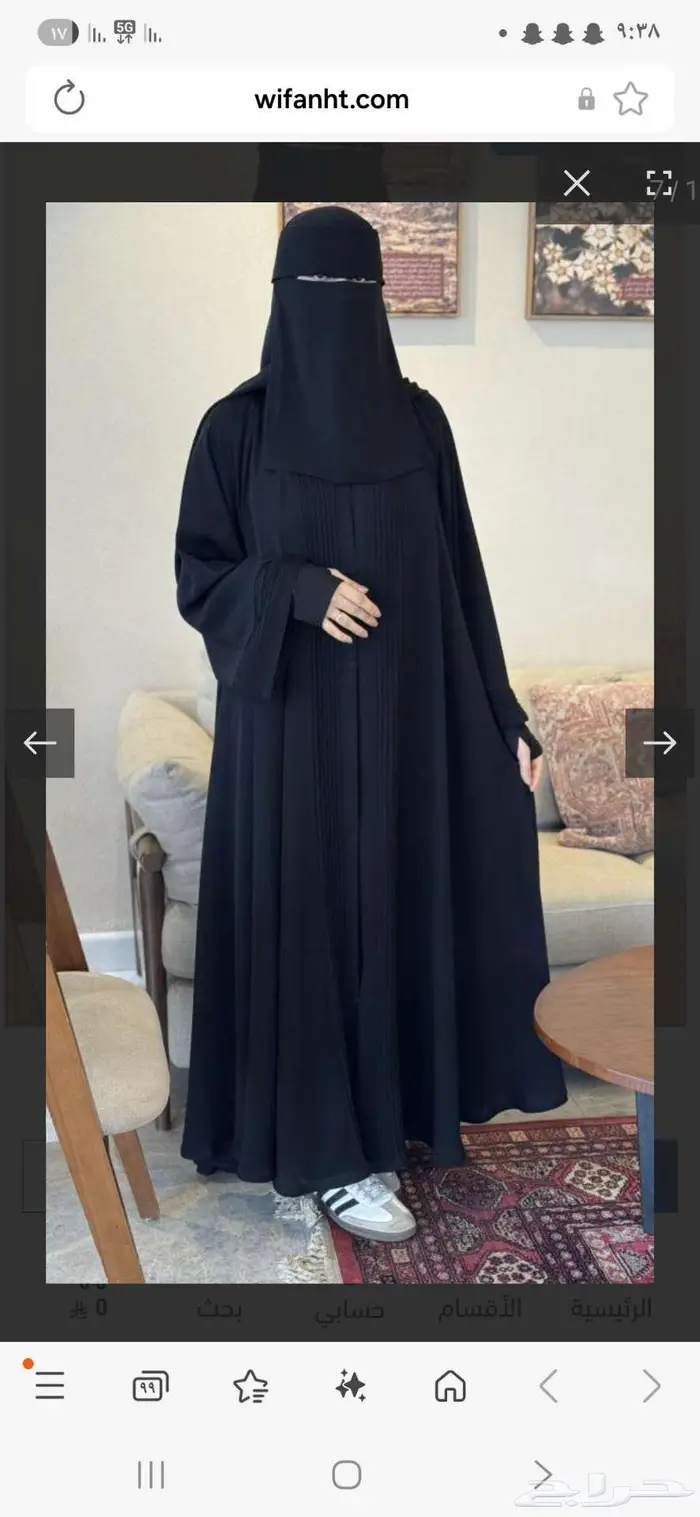Reload the wifanht.com page
This screenshot has width=700, height=1517.
pyautogui.click(x=69, y=99)
